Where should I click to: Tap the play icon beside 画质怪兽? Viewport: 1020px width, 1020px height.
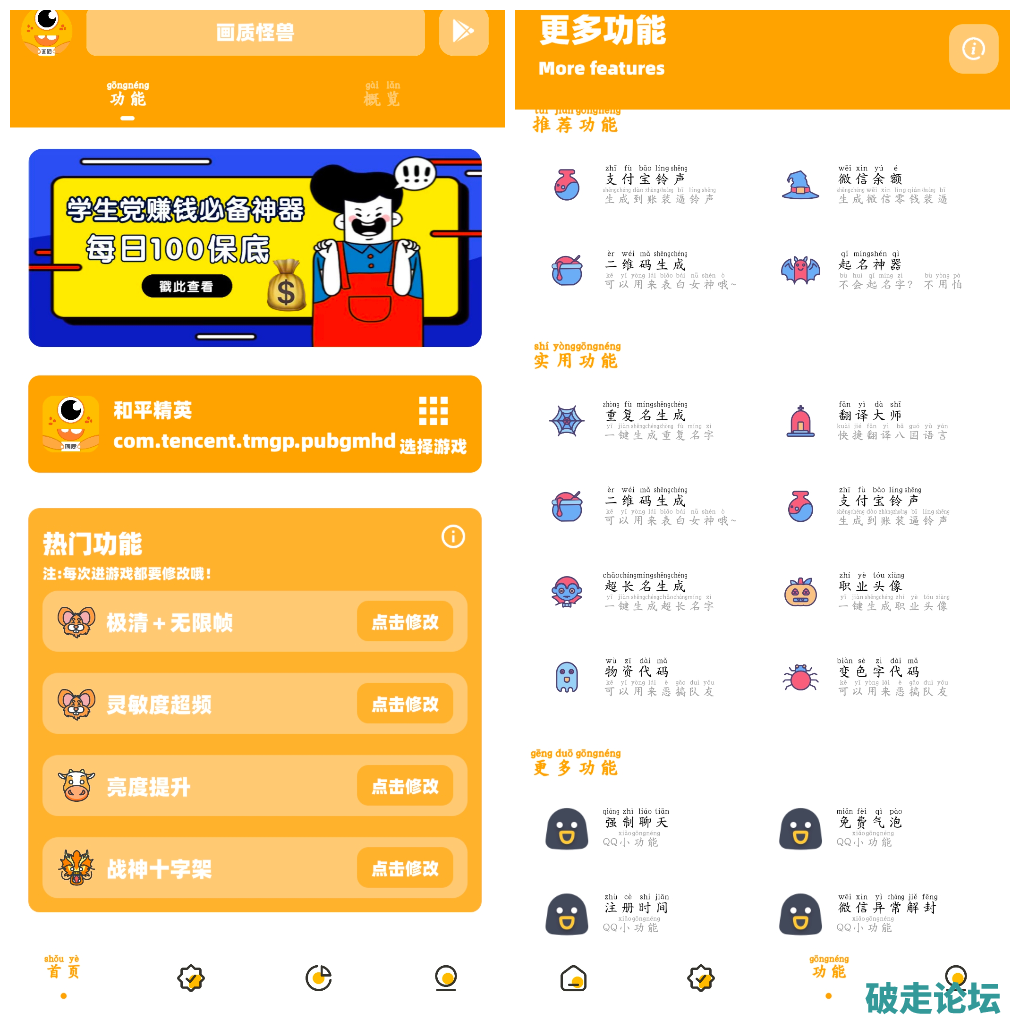(463, 31)
